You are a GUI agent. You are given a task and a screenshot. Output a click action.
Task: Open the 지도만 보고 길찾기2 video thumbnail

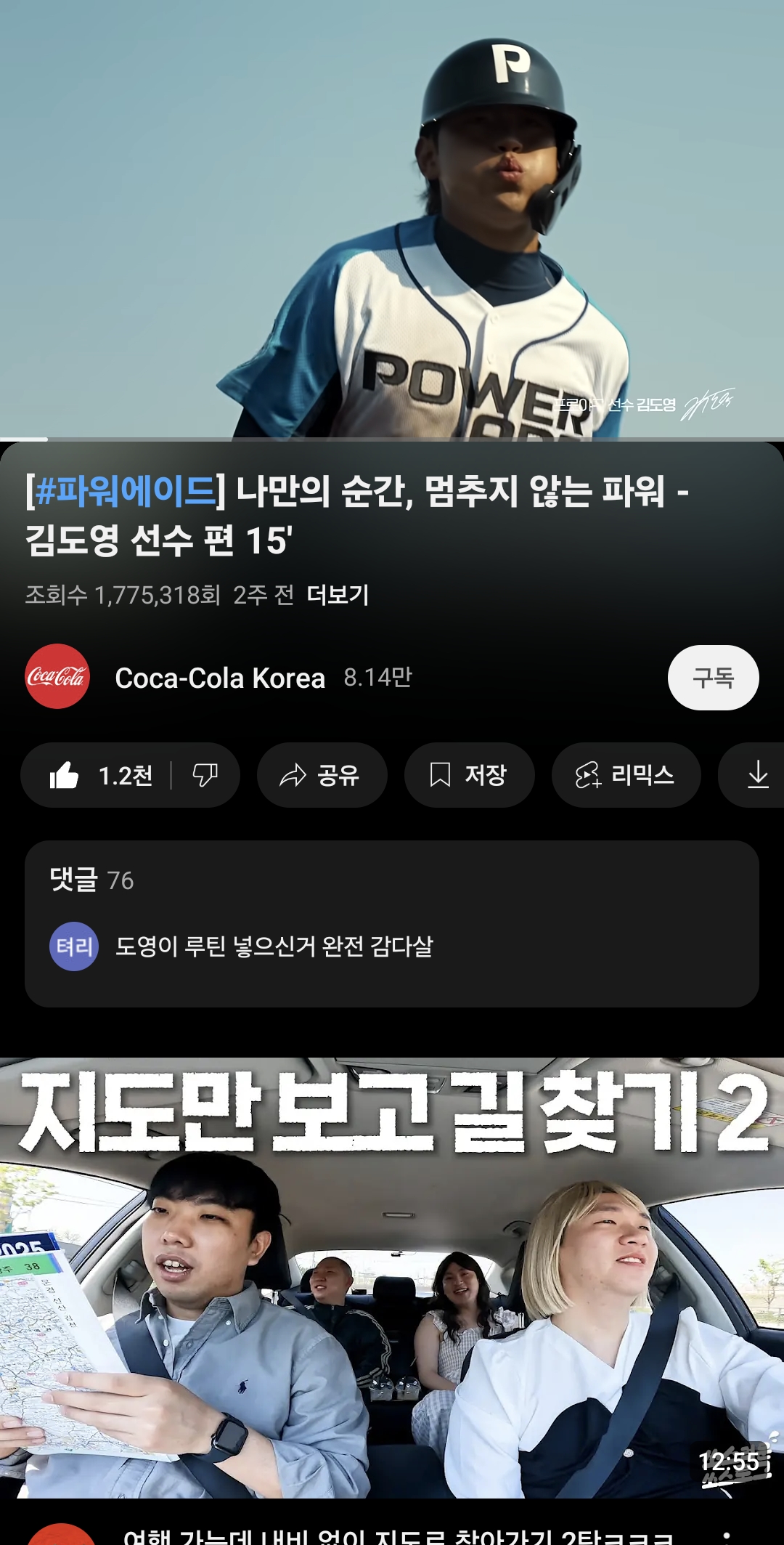(x=392, y=1277)
